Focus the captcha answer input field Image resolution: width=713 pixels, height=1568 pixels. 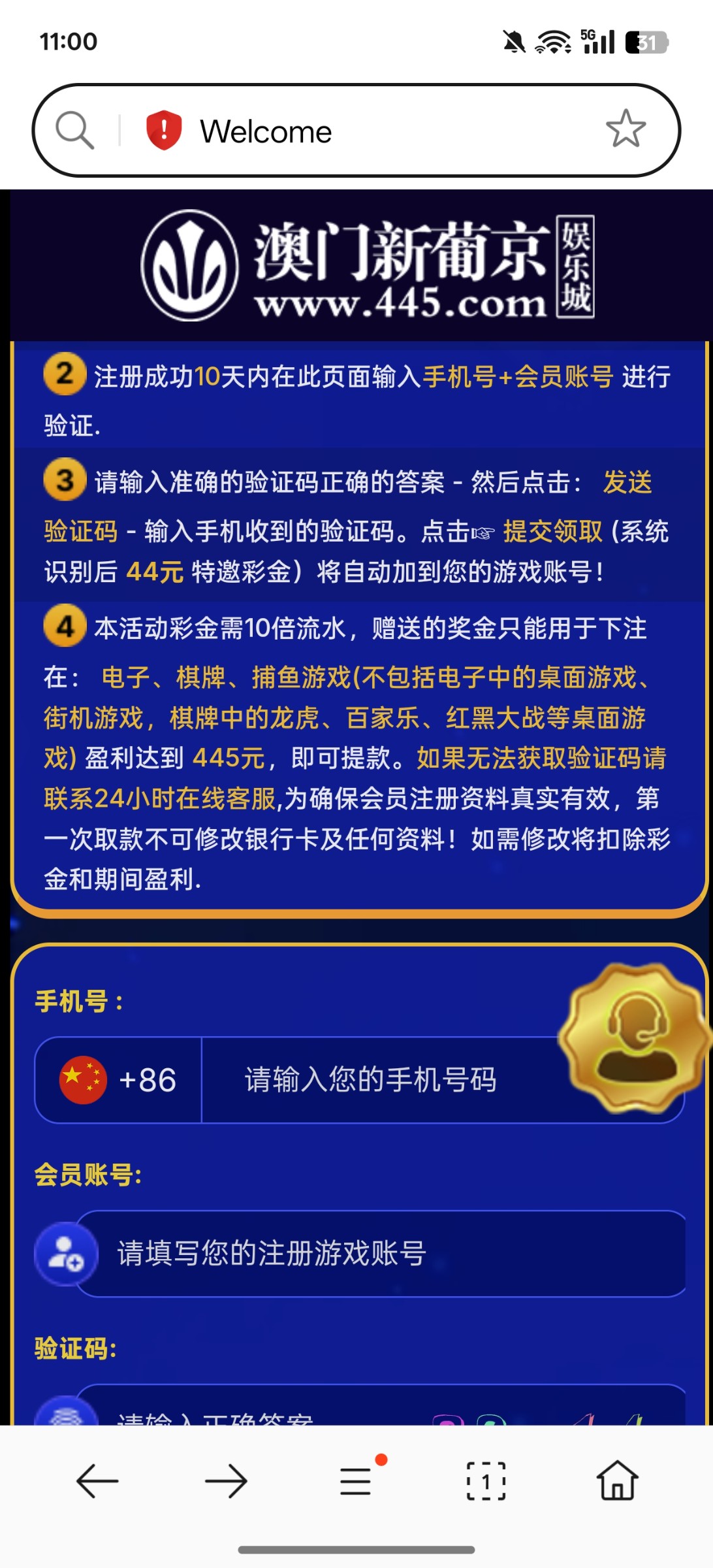(261, 1415)
